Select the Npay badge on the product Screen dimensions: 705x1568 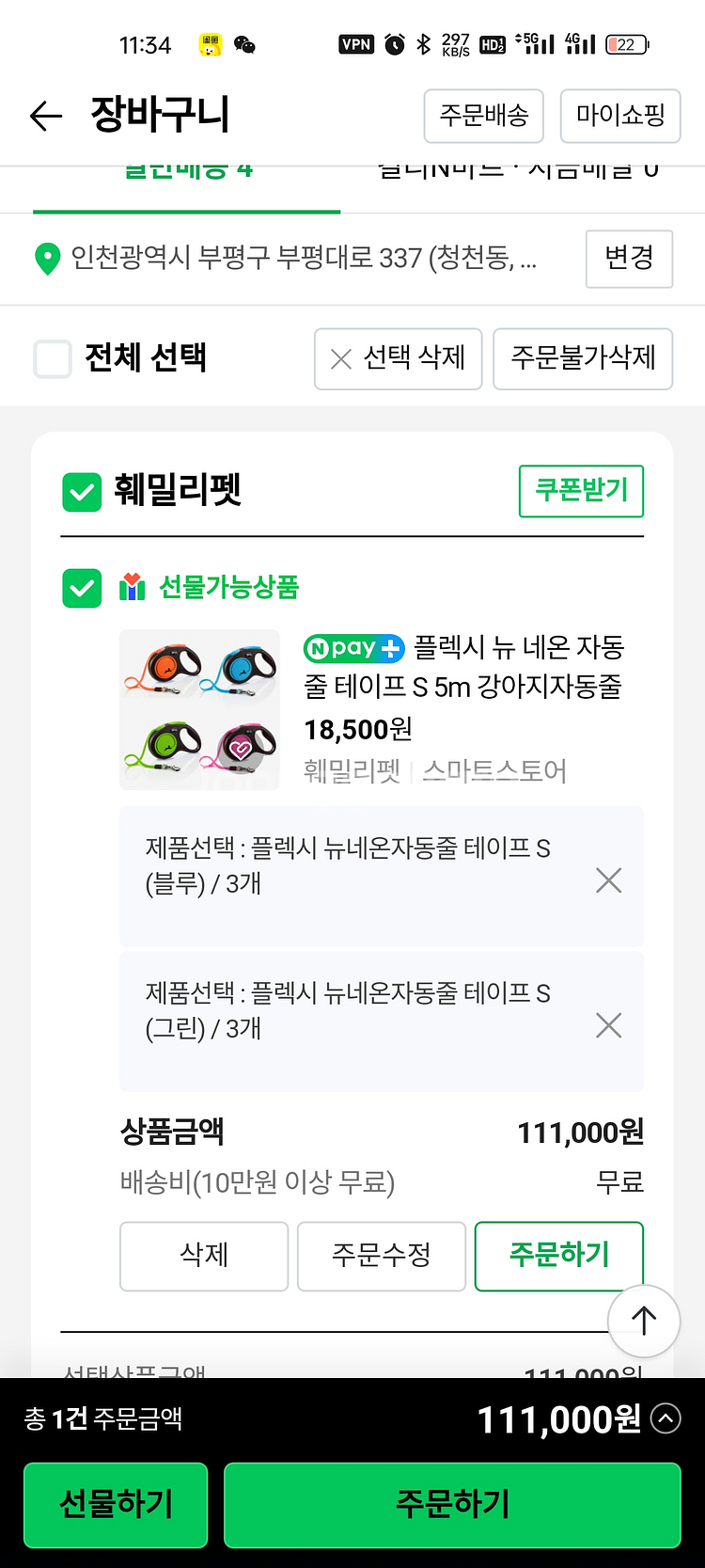pos(353,648)
